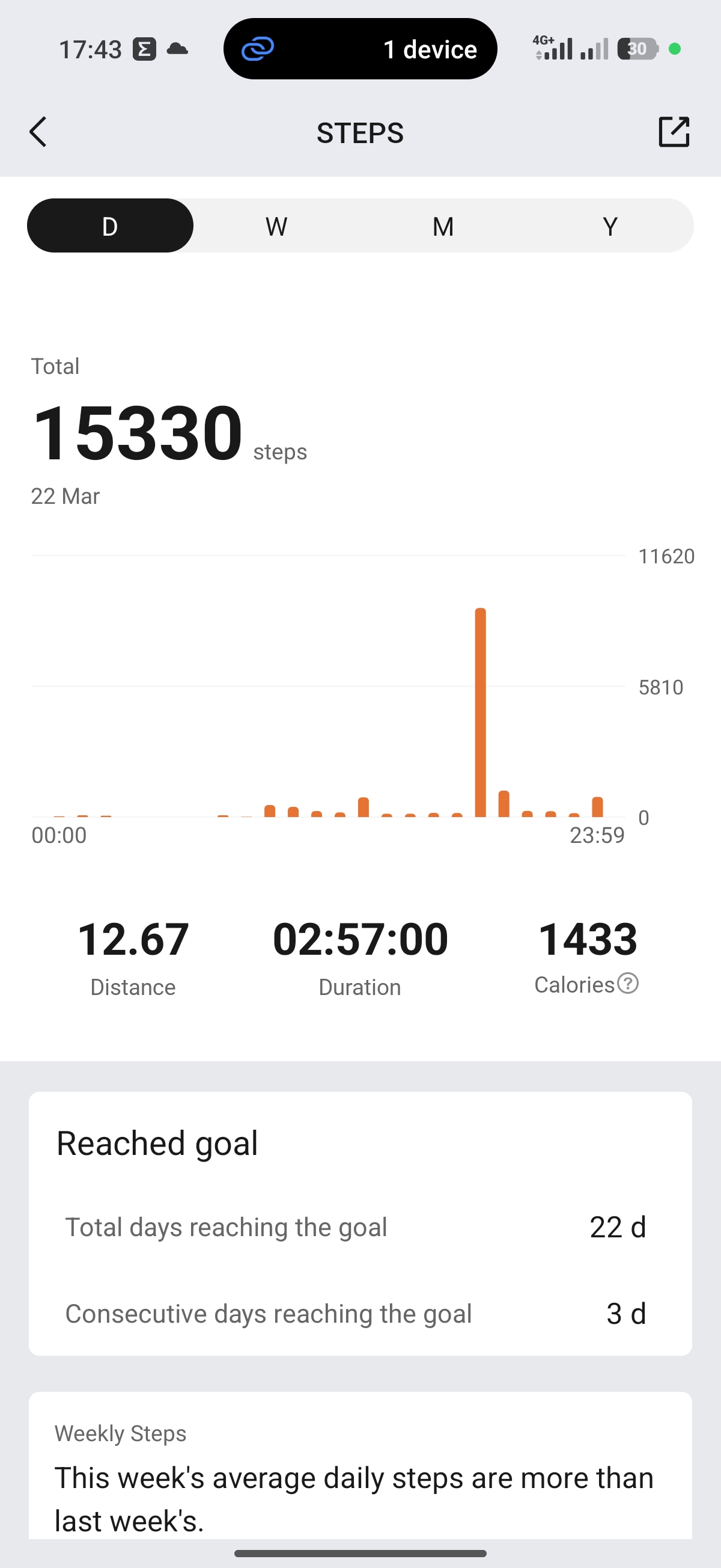Screen dimensions: 721x1568
Task: Open the Calories help question mark
Action: pos(628,984)
